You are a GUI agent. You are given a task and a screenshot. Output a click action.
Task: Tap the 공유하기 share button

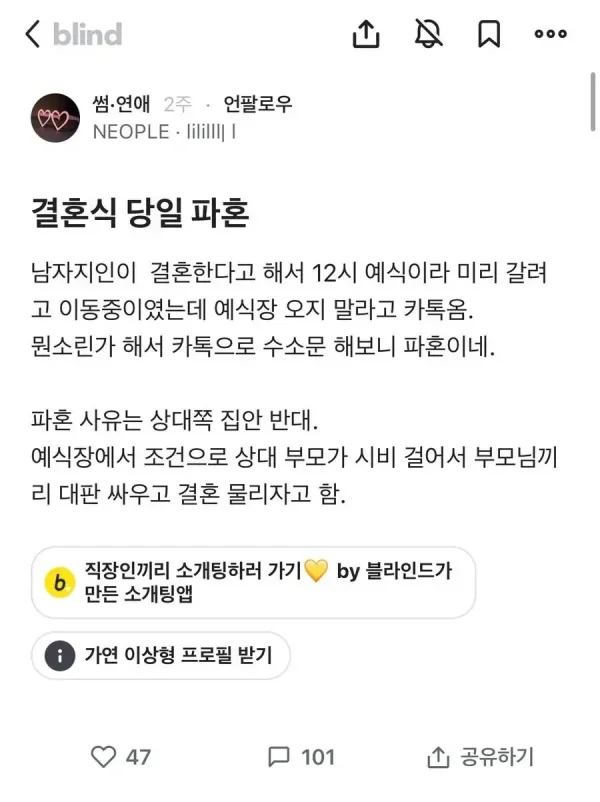pyautogui.click(x=481, y=757)
